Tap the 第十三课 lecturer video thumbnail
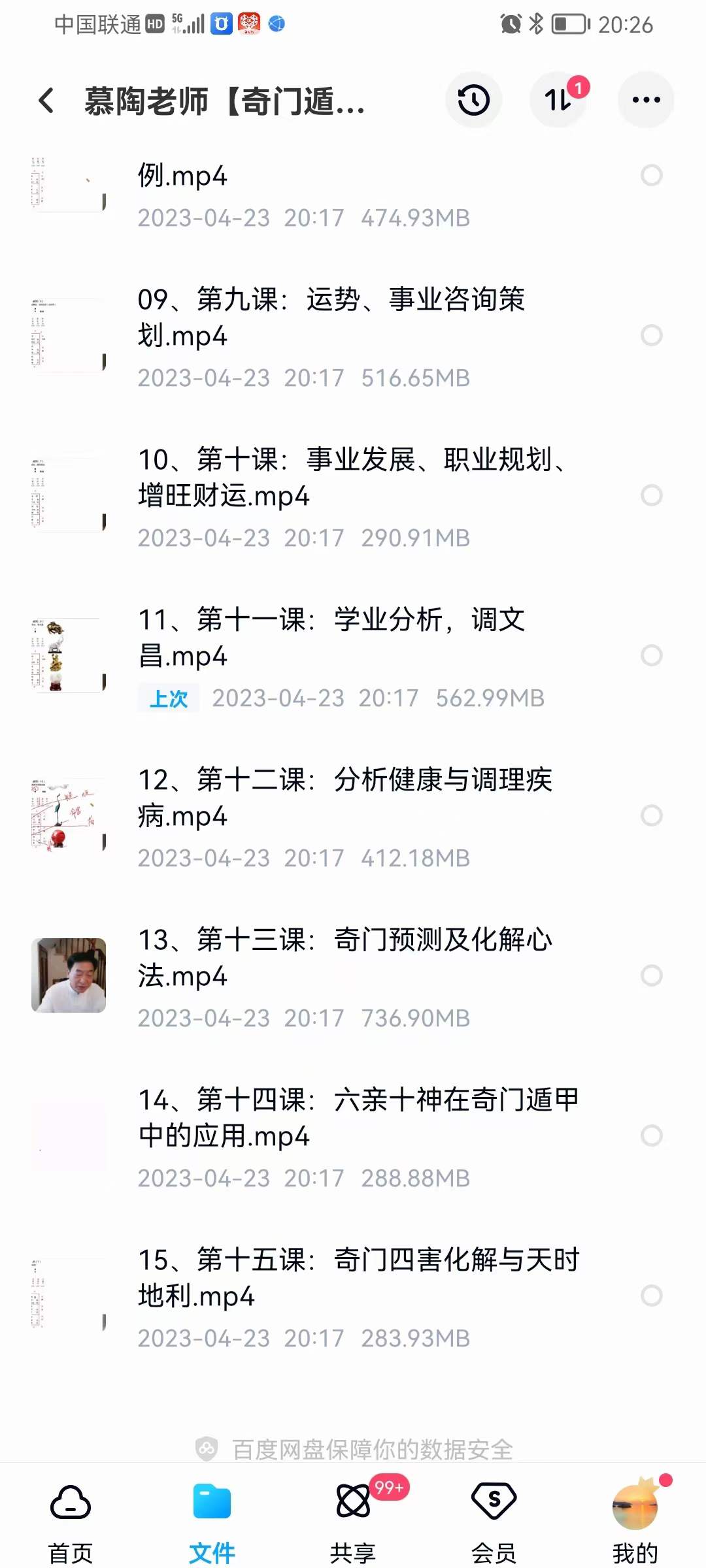The image size is (706, 1568). click(69, 975)
